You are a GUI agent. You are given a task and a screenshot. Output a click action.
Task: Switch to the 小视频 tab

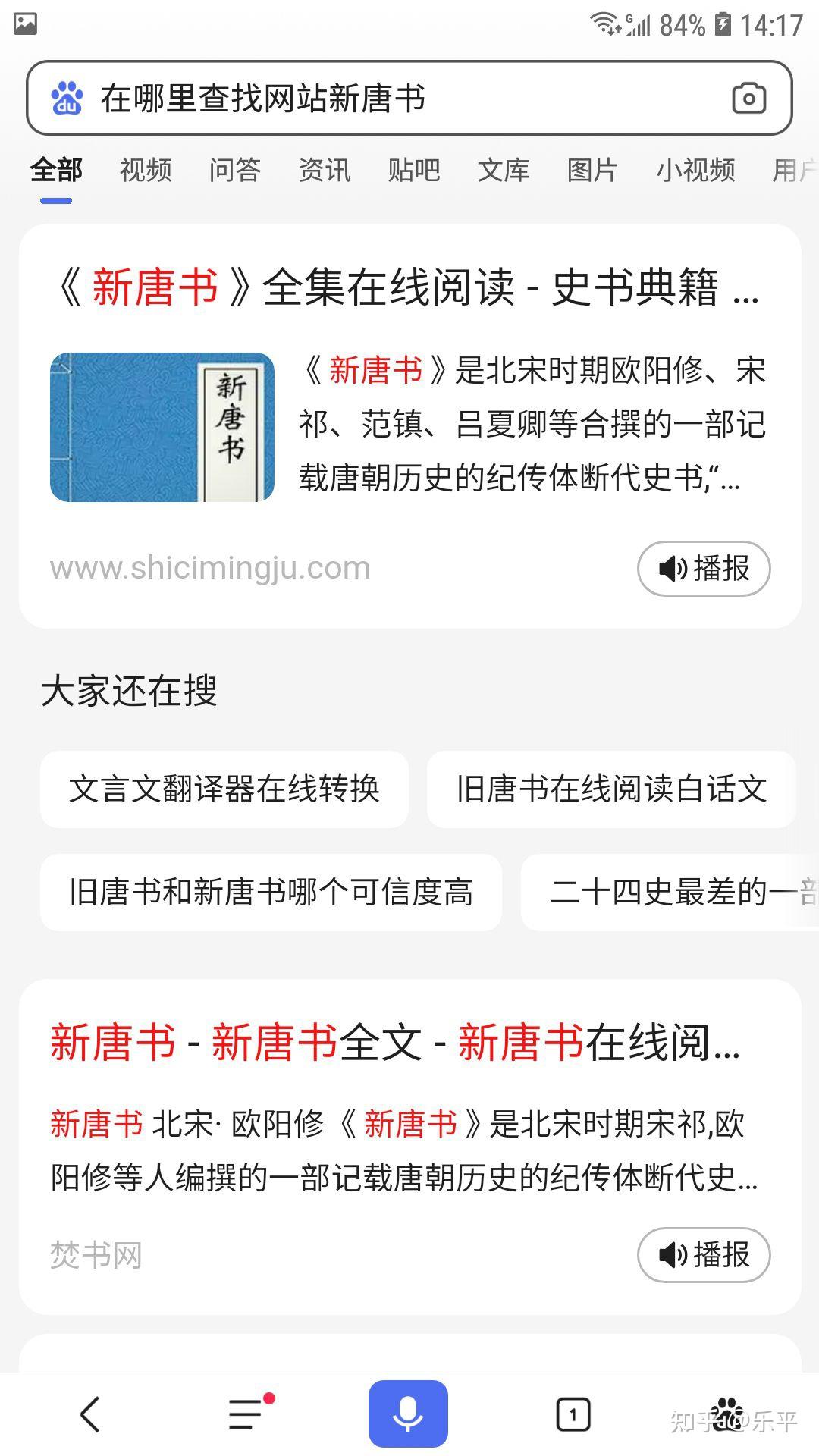coord(695,170)
